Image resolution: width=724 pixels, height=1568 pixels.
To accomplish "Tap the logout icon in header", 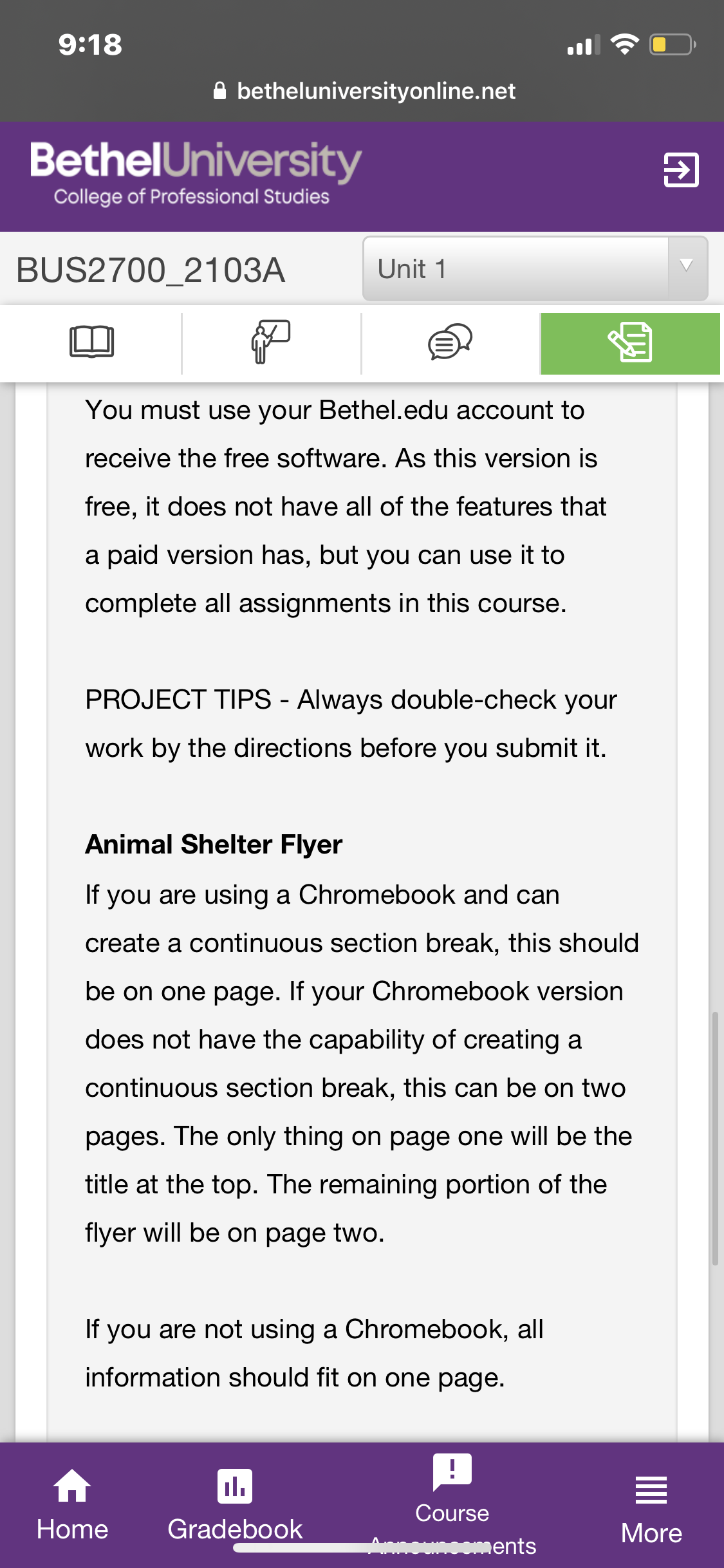I will click(681, 170).
